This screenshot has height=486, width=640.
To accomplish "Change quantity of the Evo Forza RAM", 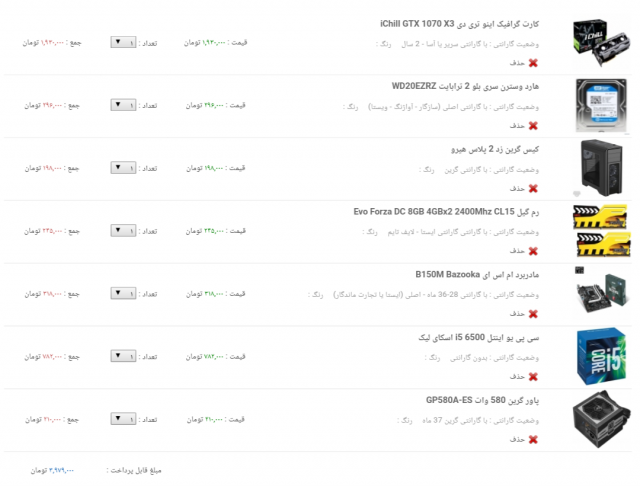I will coord(124,231).
